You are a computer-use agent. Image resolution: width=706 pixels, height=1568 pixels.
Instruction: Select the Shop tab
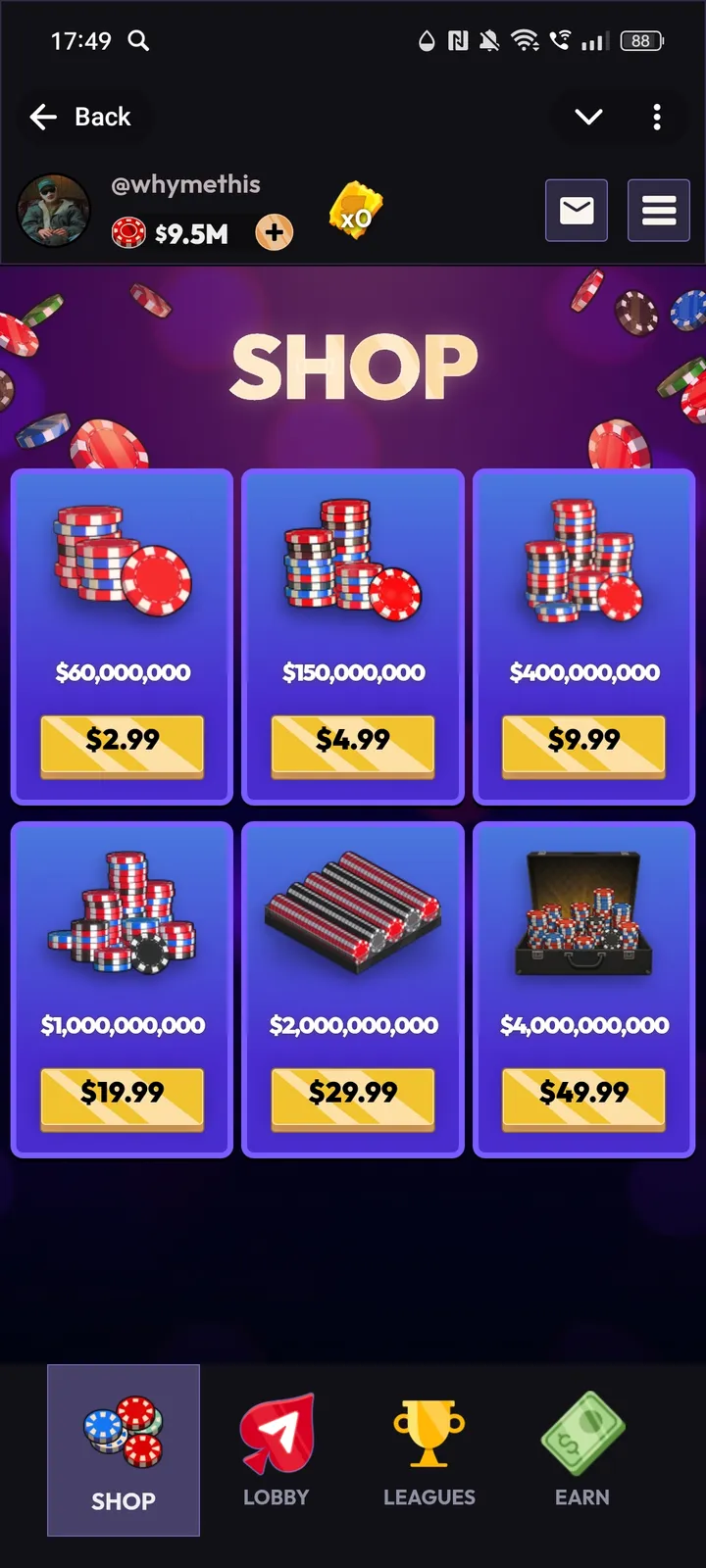pyautogui.click(x=124, y=1450)
